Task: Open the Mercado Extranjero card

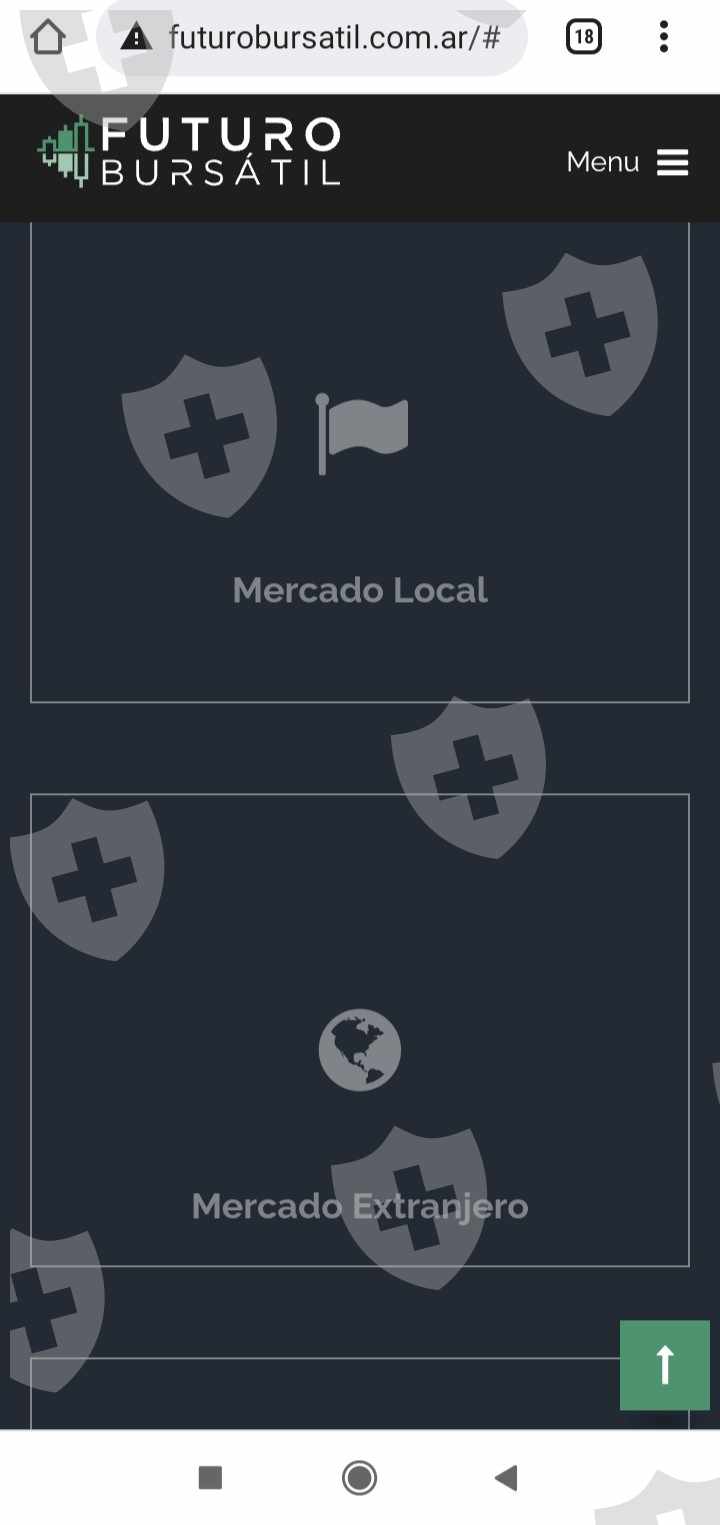Action: tap(360, 1030)
